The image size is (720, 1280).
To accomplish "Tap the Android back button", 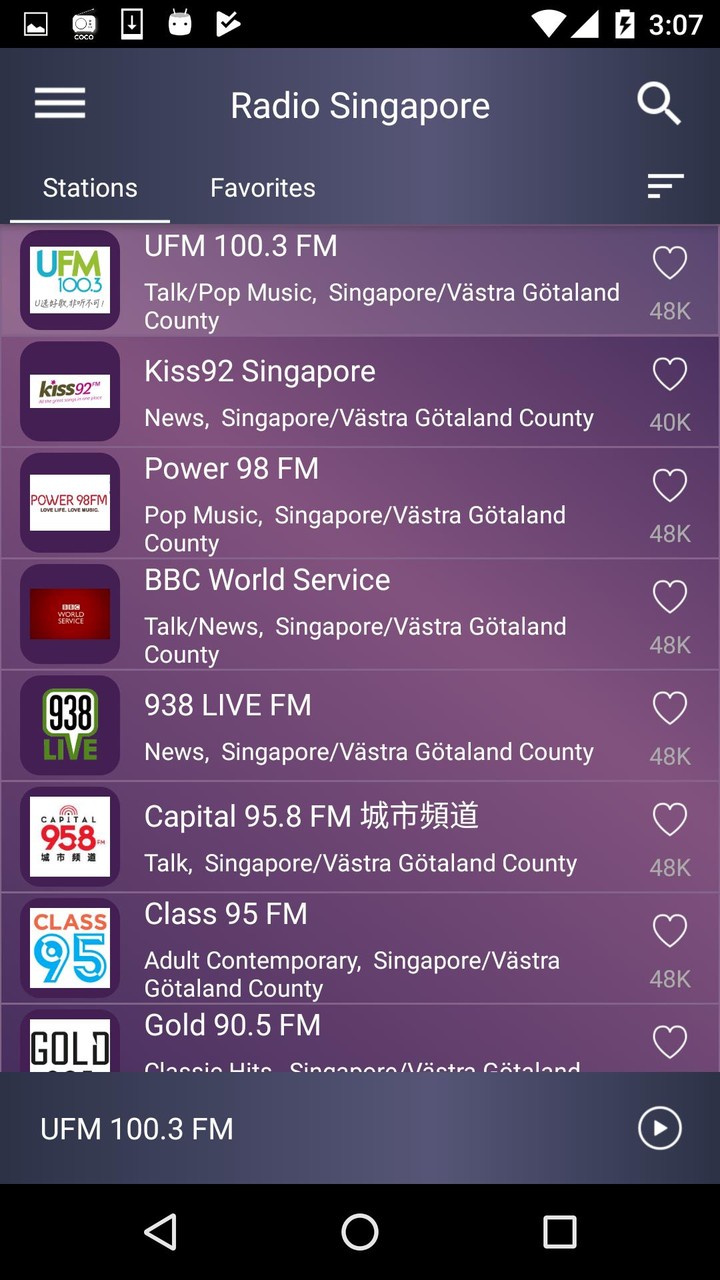I will 161,1232.
